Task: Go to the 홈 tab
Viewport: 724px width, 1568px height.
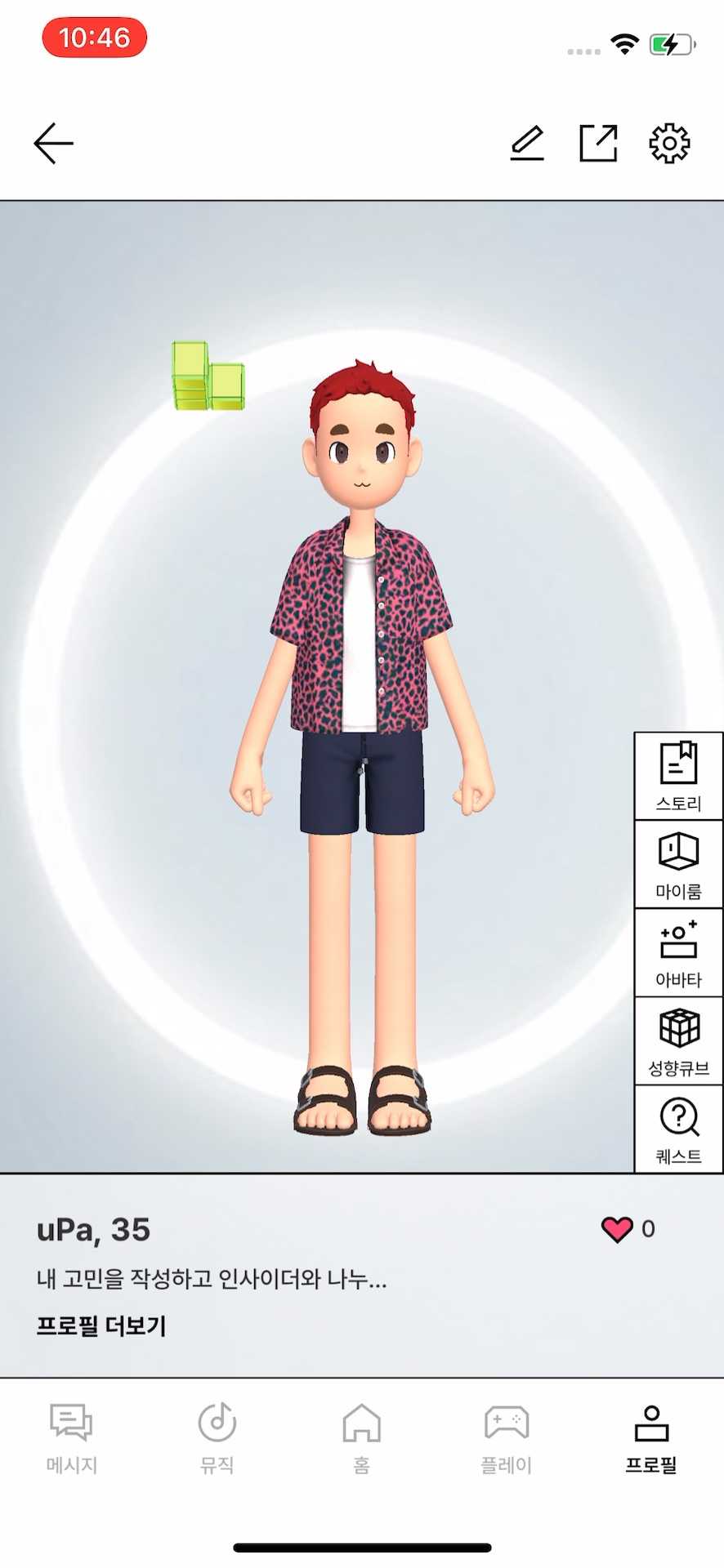Action: [x=362, y=1437]
